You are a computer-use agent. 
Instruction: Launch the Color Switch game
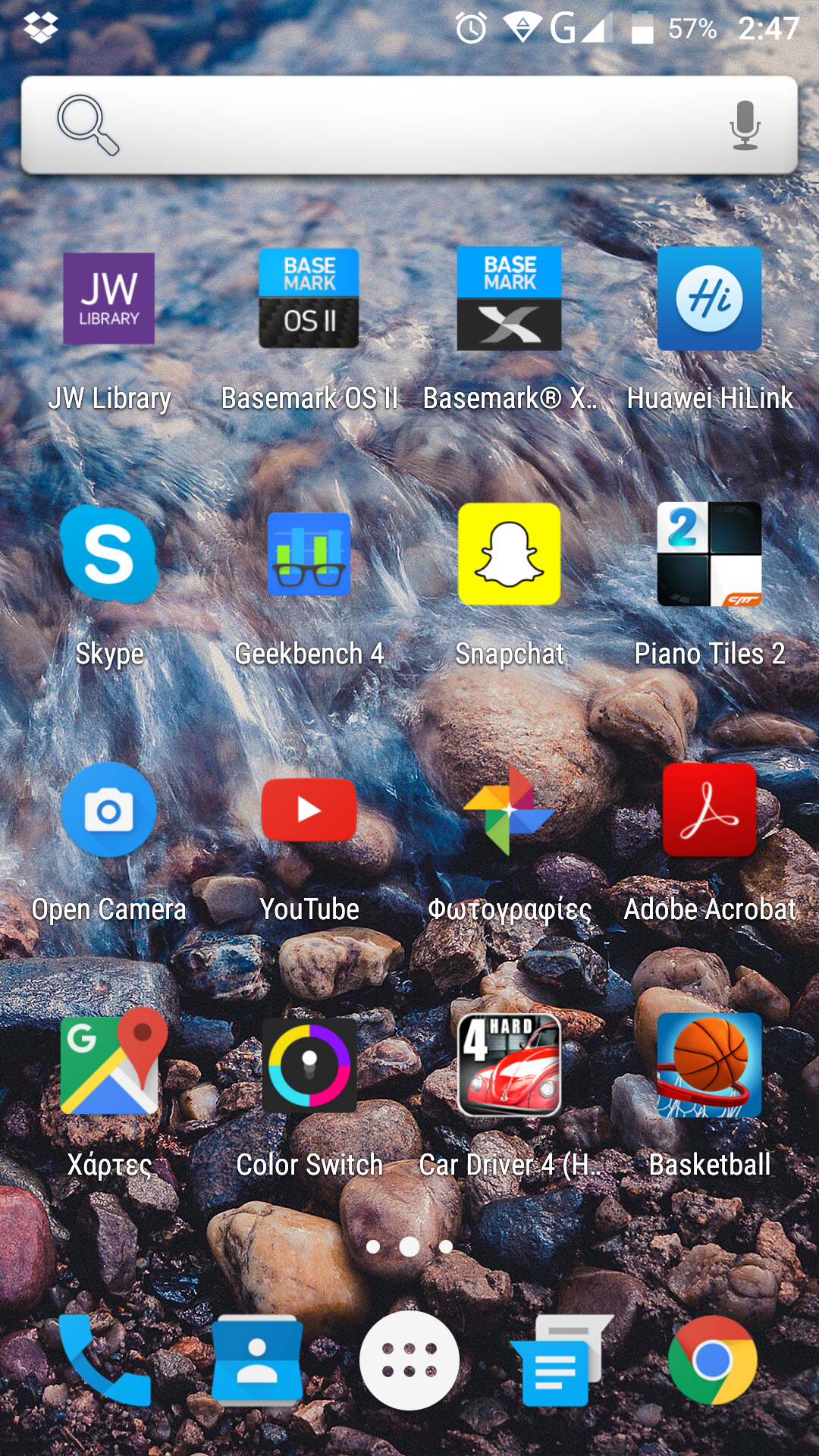309,1065
